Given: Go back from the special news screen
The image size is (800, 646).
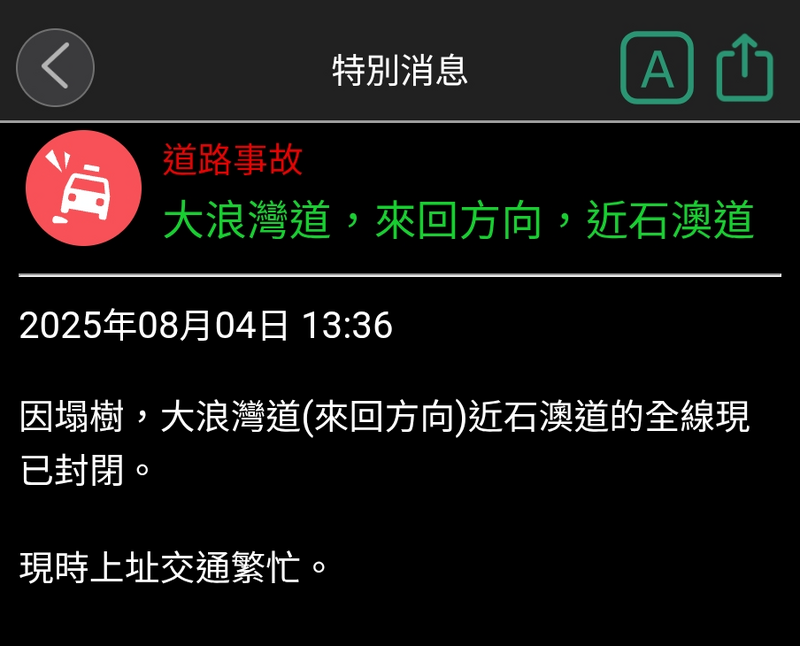Looking at the screenshot, I should 55,68.
